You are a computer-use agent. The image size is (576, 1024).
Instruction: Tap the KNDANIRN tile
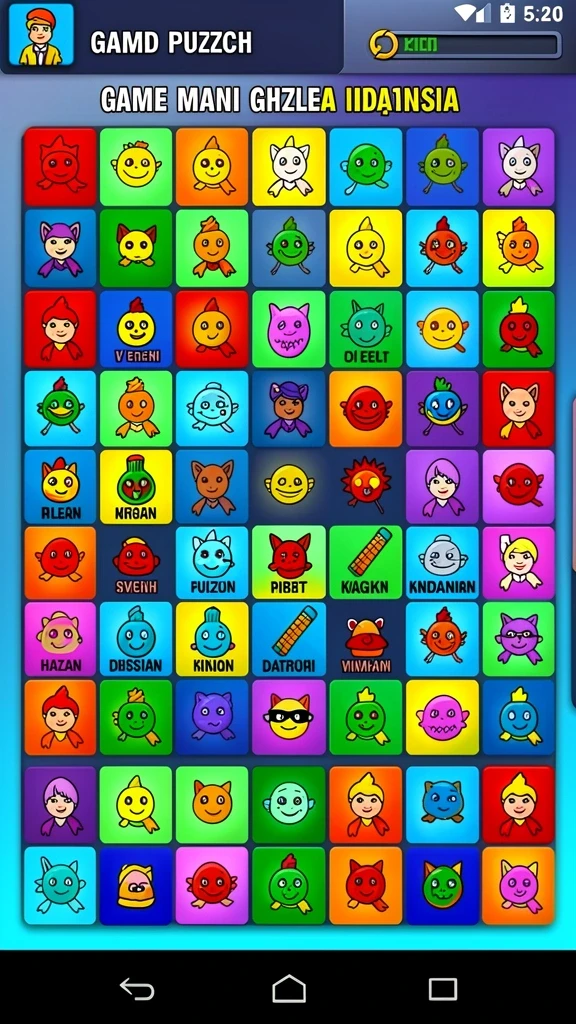(442, 563)
